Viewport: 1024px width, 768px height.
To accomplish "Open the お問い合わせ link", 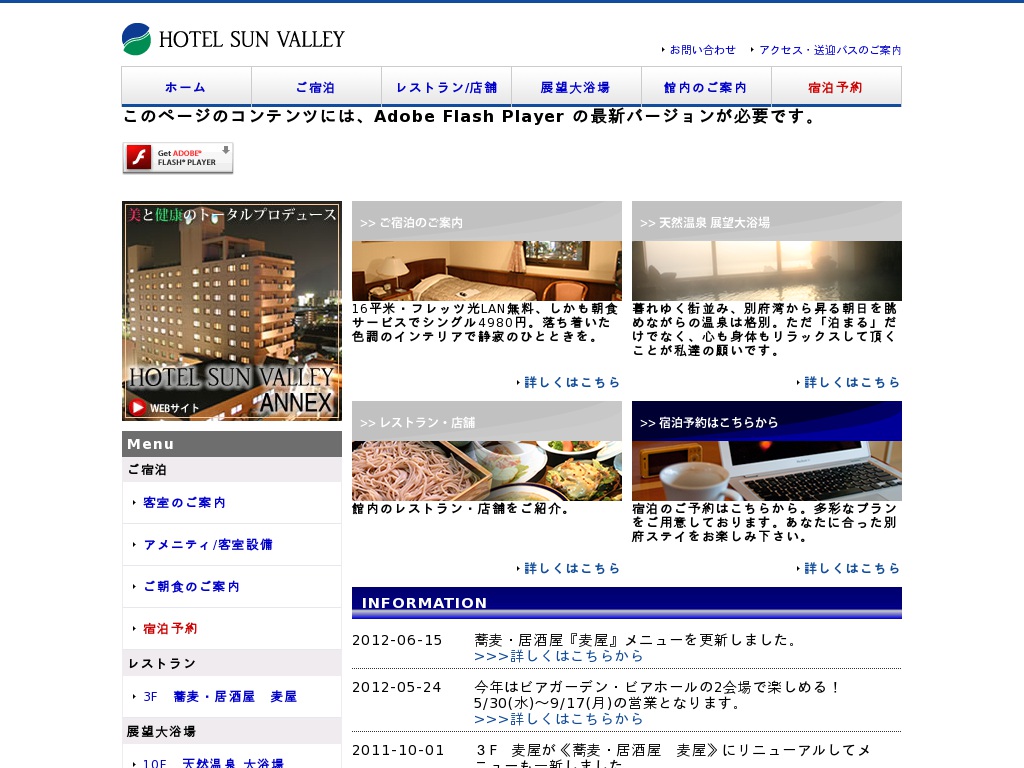I will pos(702,50).
